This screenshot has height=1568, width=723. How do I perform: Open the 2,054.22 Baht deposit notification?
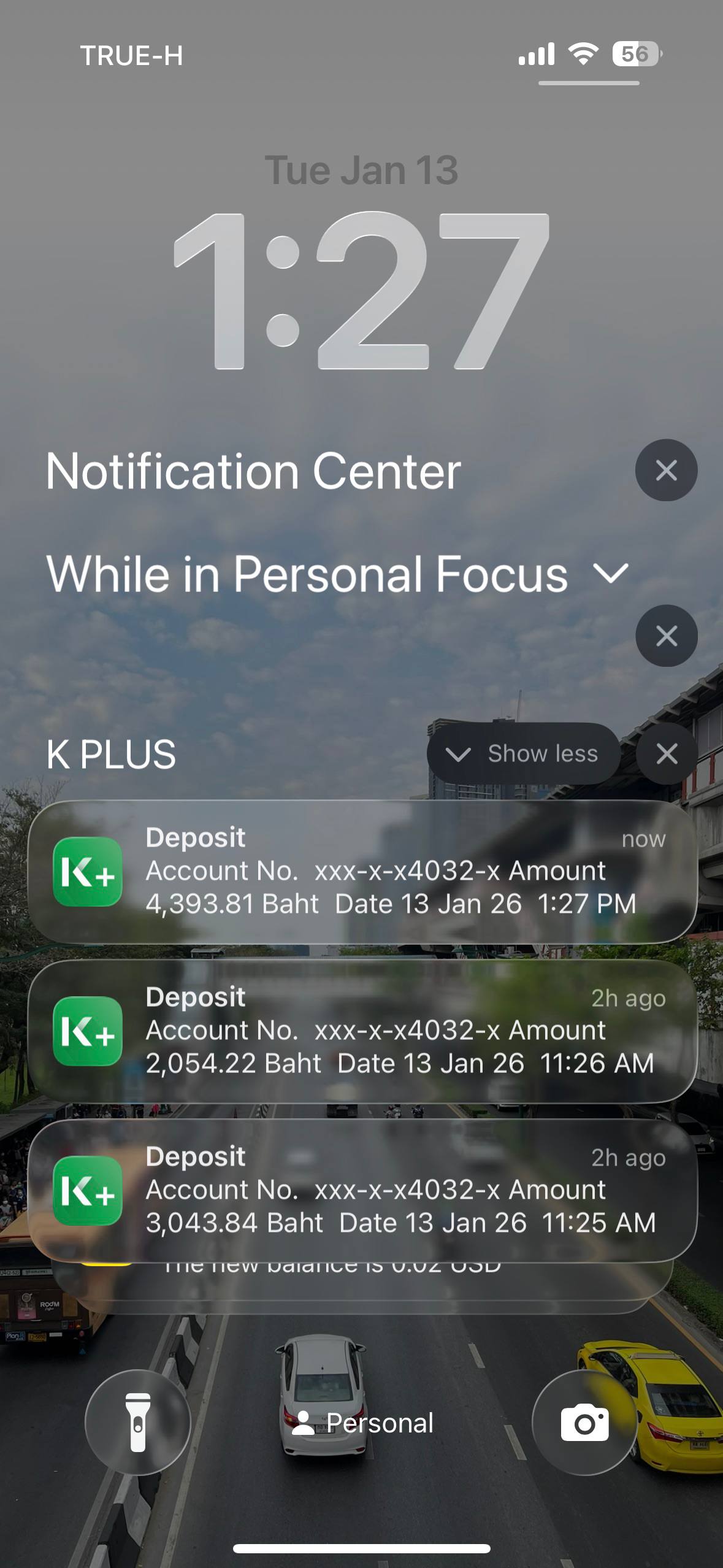[362, 1031]
